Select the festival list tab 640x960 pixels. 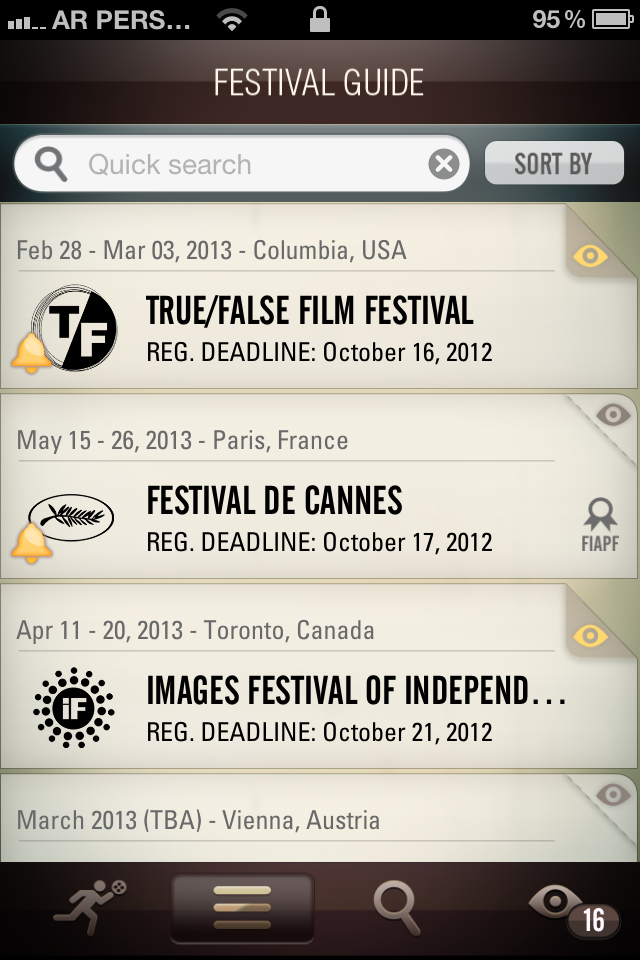(242, 908)
